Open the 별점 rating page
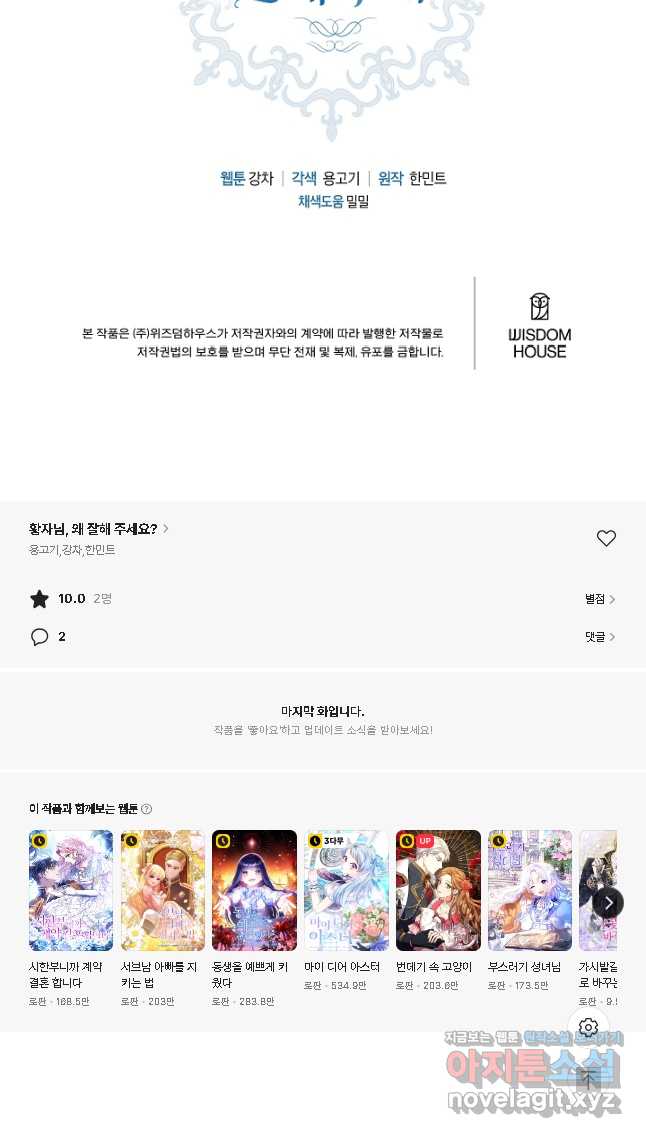This screenshot has width=646, height=1138. (599, 599)
